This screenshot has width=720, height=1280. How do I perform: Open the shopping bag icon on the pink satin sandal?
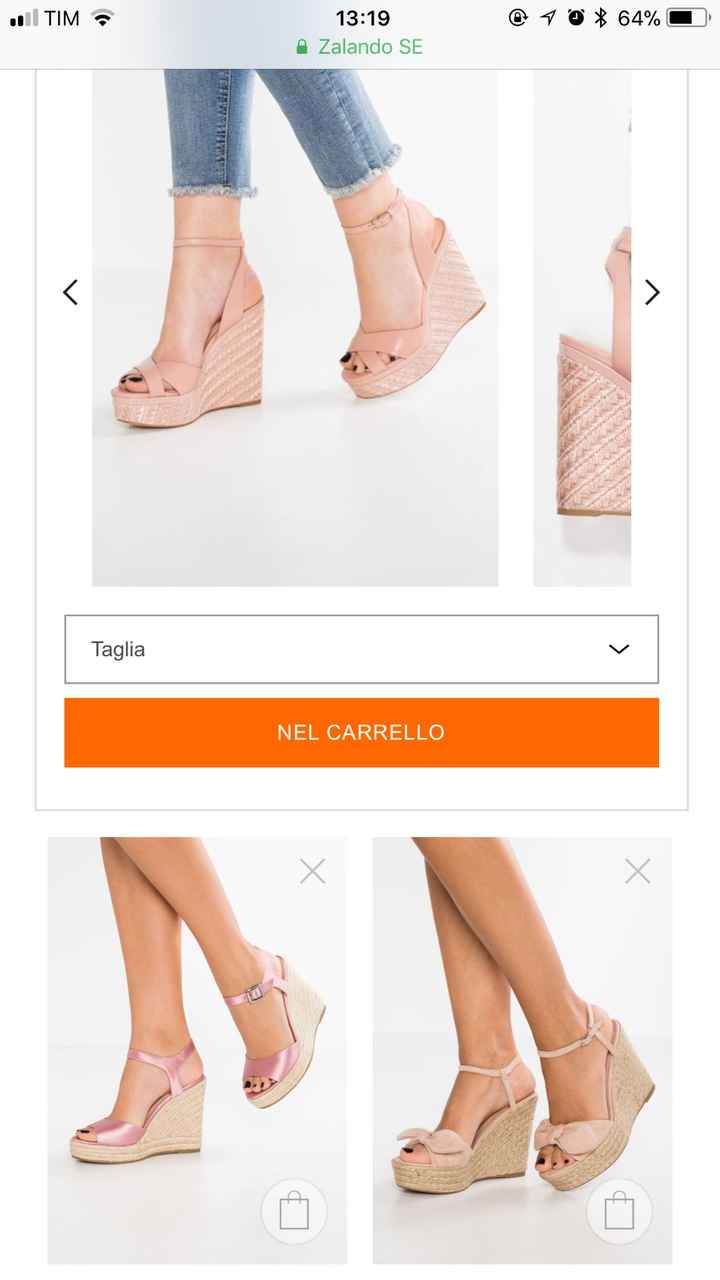pos(294,1211)
